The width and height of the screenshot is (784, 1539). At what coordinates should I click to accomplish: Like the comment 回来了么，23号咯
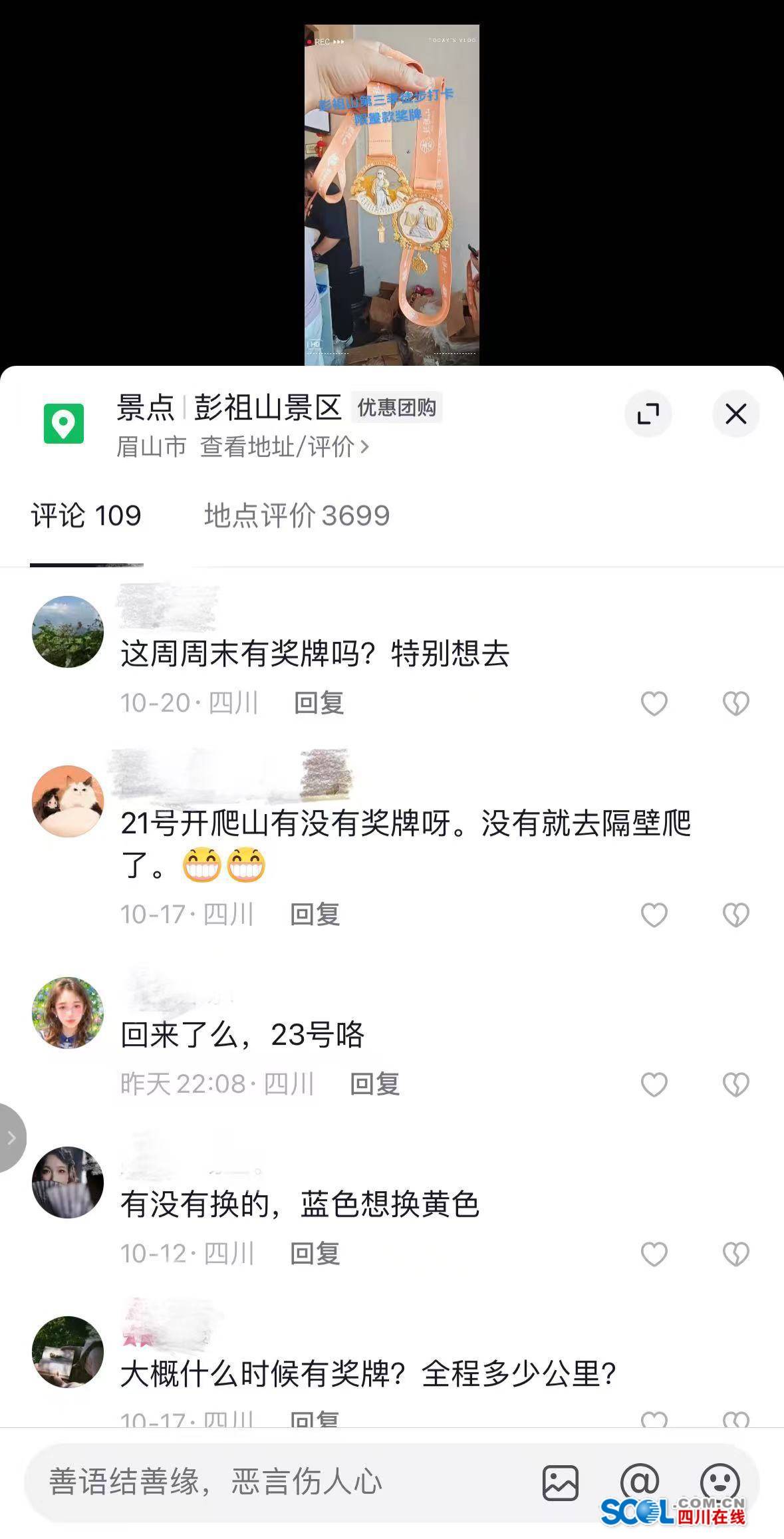[x=654, y=1084]
